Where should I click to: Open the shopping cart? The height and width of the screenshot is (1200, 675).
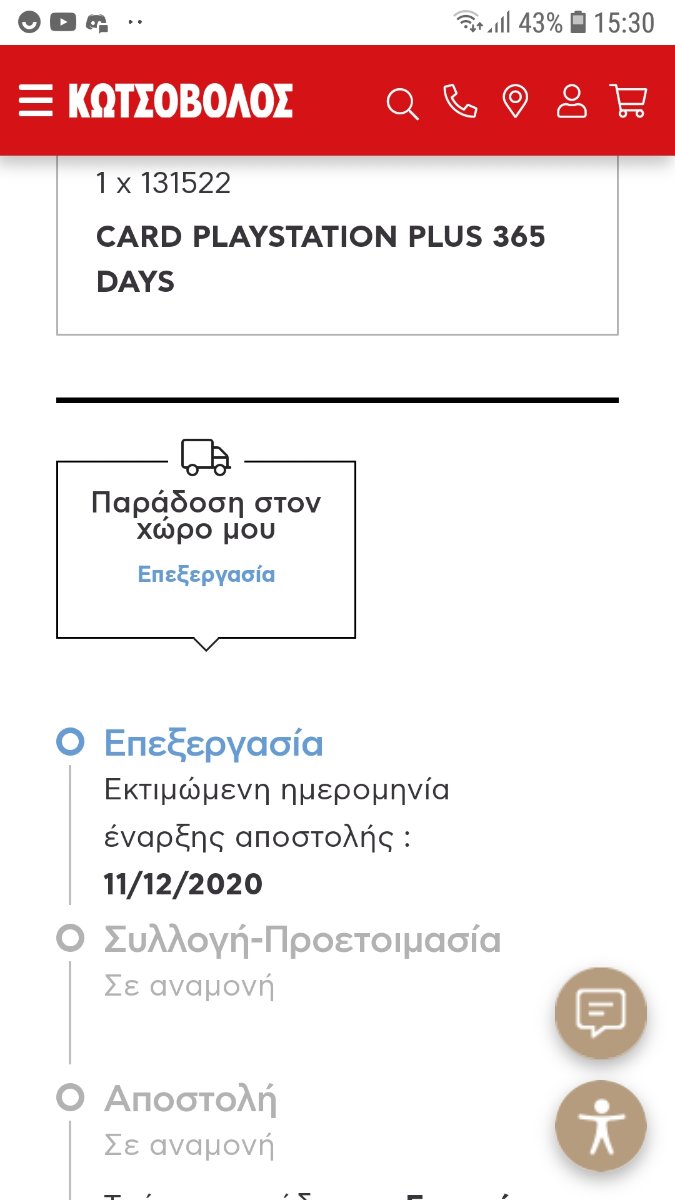(629, 101)
